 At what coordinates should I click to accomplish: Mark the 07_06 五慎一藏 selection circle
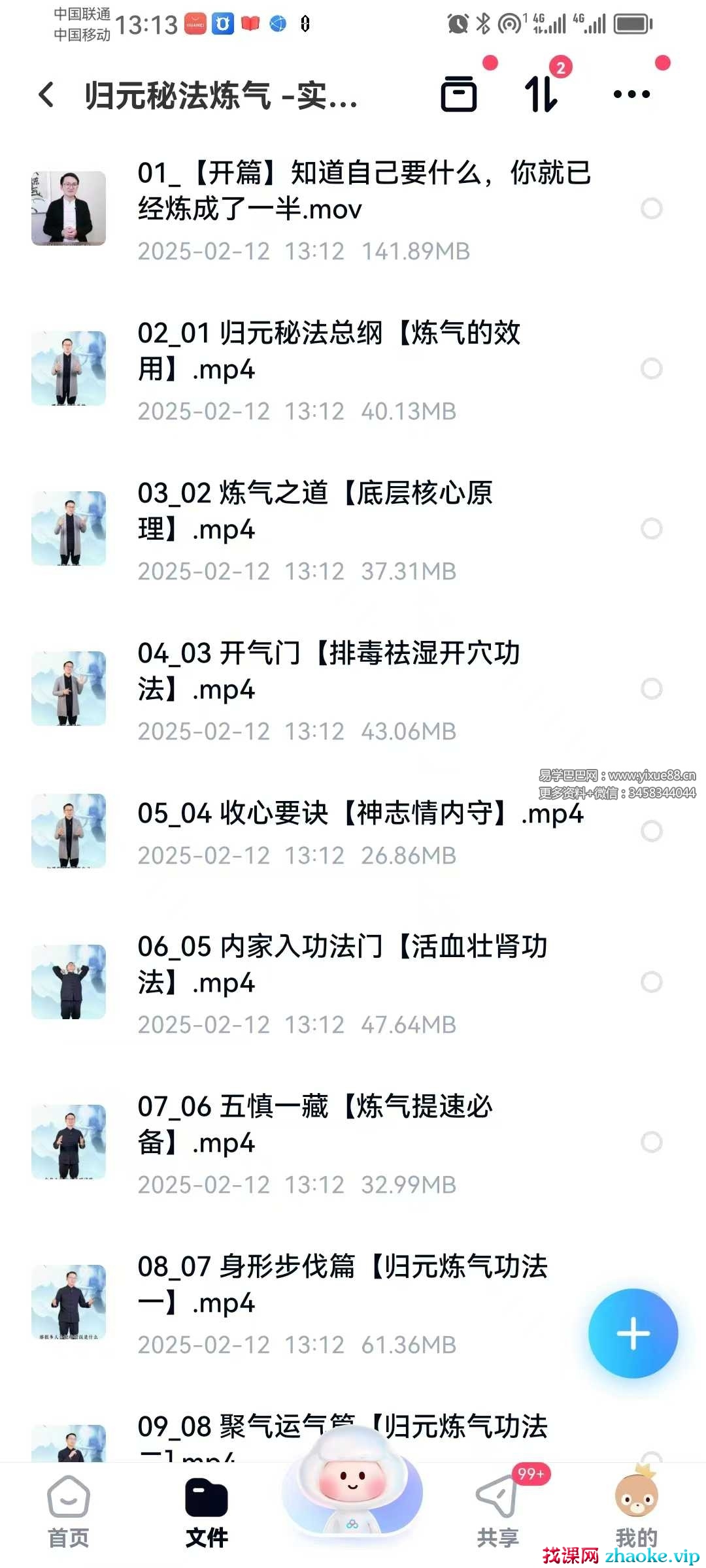(651, 1142)
